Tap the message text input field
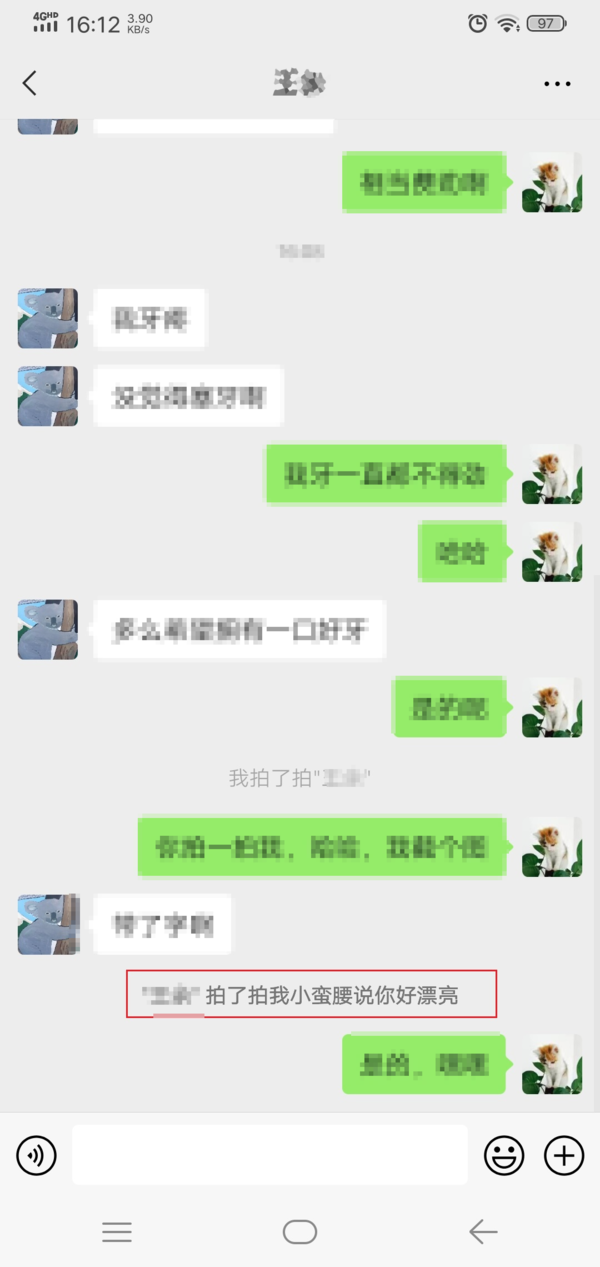The width and height of the screenshot is (600, 1267). click(270, 1155)
